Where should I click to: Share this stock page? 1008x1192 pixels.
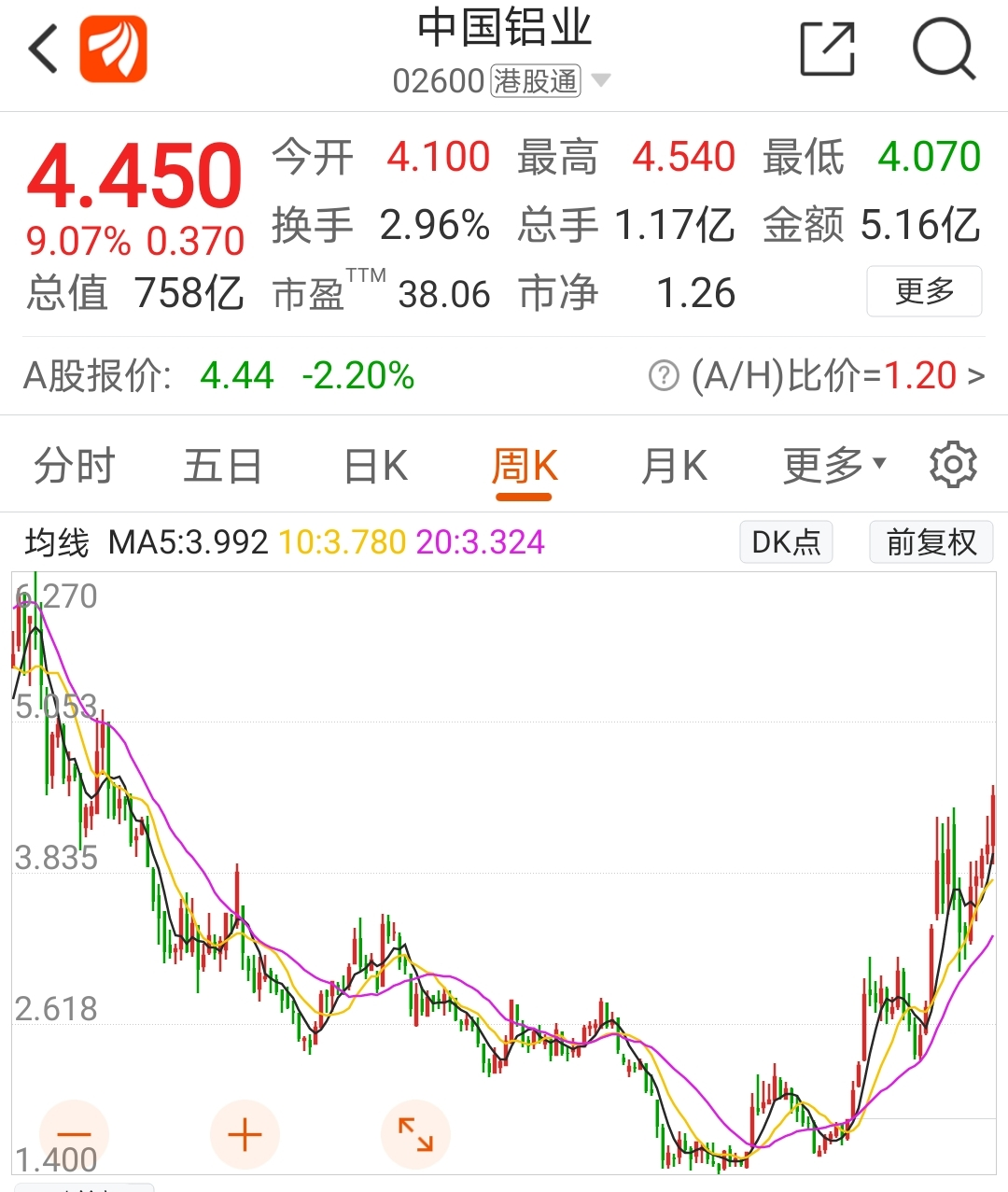point(828,49)
